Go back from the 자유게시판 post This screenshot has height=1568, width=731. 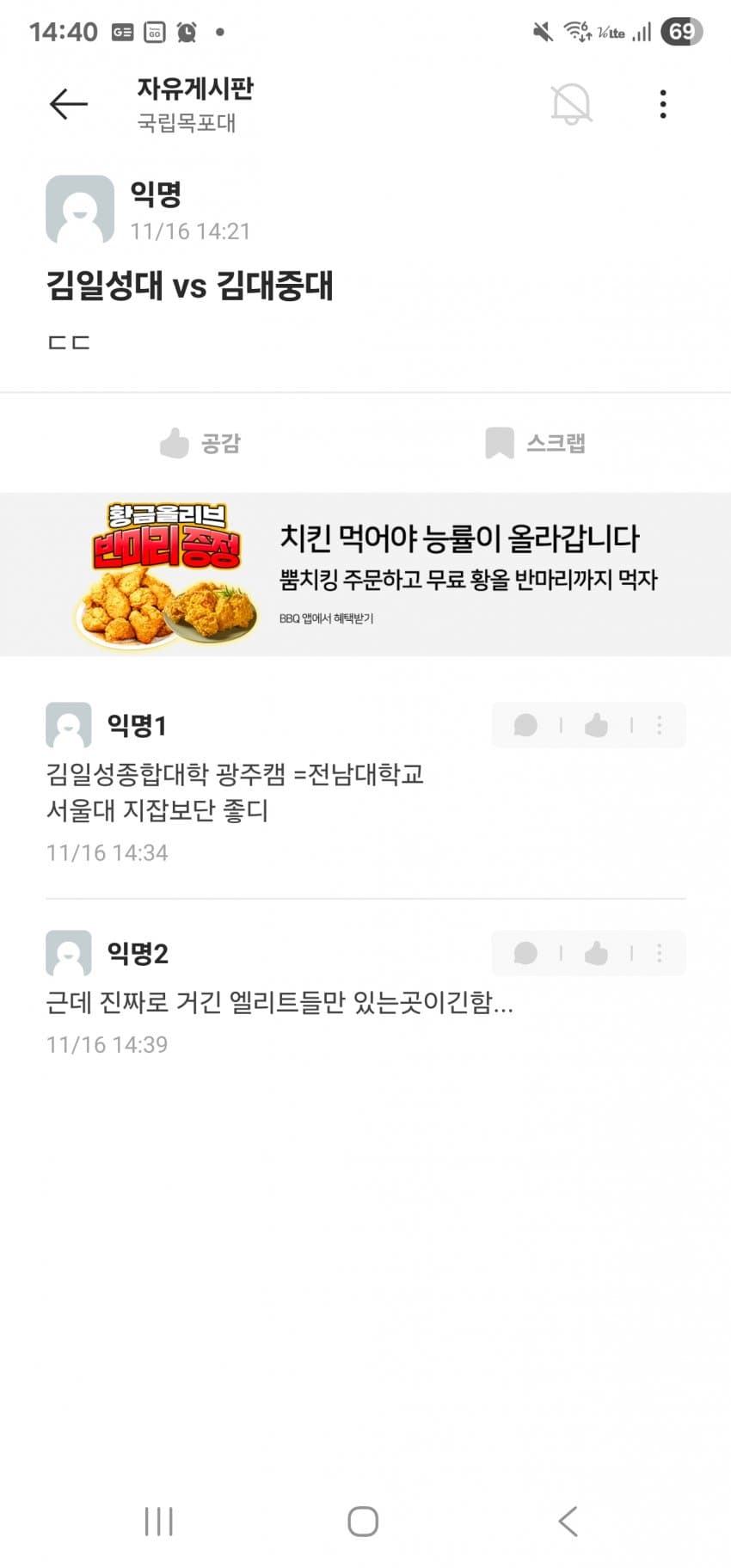(x=69, y=104)
